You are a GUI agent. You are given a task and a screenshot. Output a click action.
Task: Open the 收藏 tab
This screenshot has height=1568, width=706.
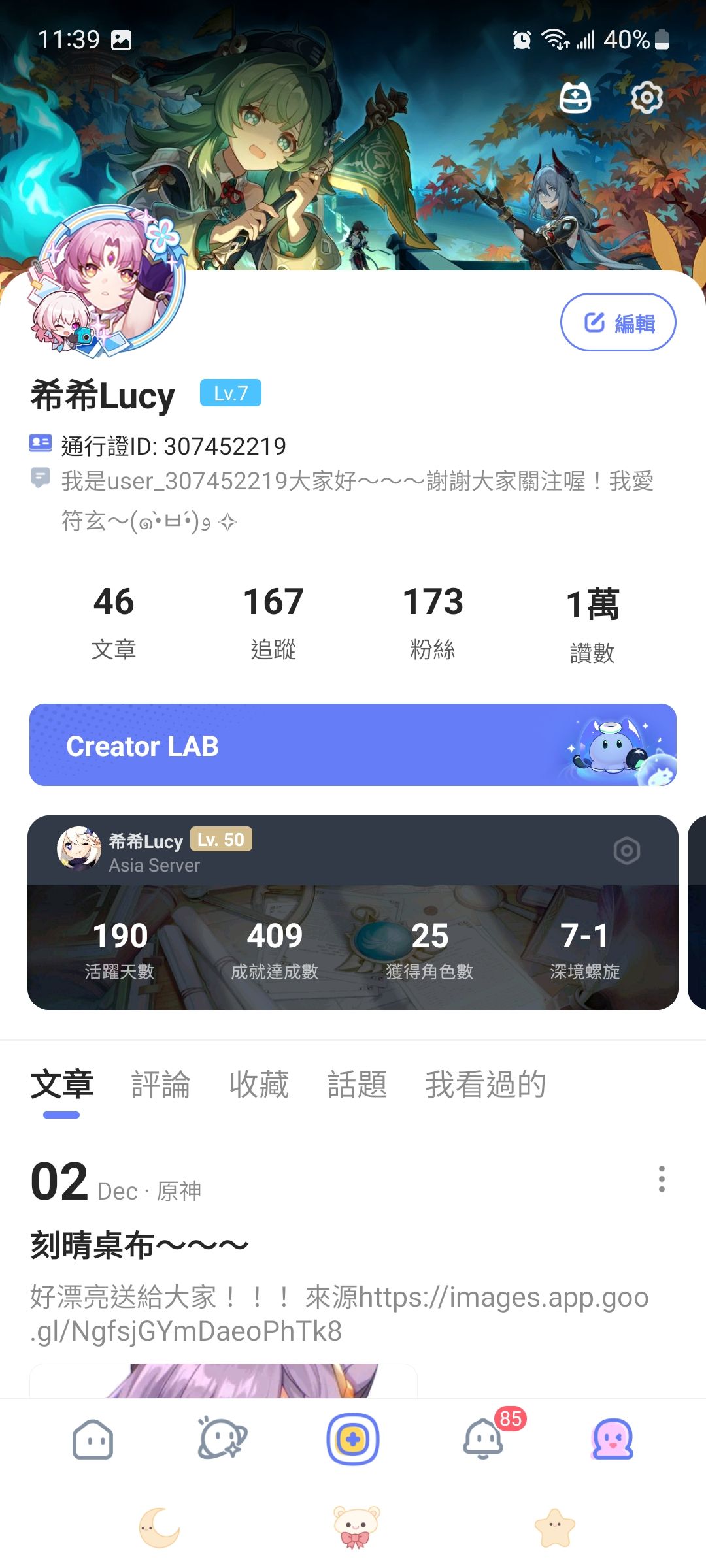(x=259, y=1083)
